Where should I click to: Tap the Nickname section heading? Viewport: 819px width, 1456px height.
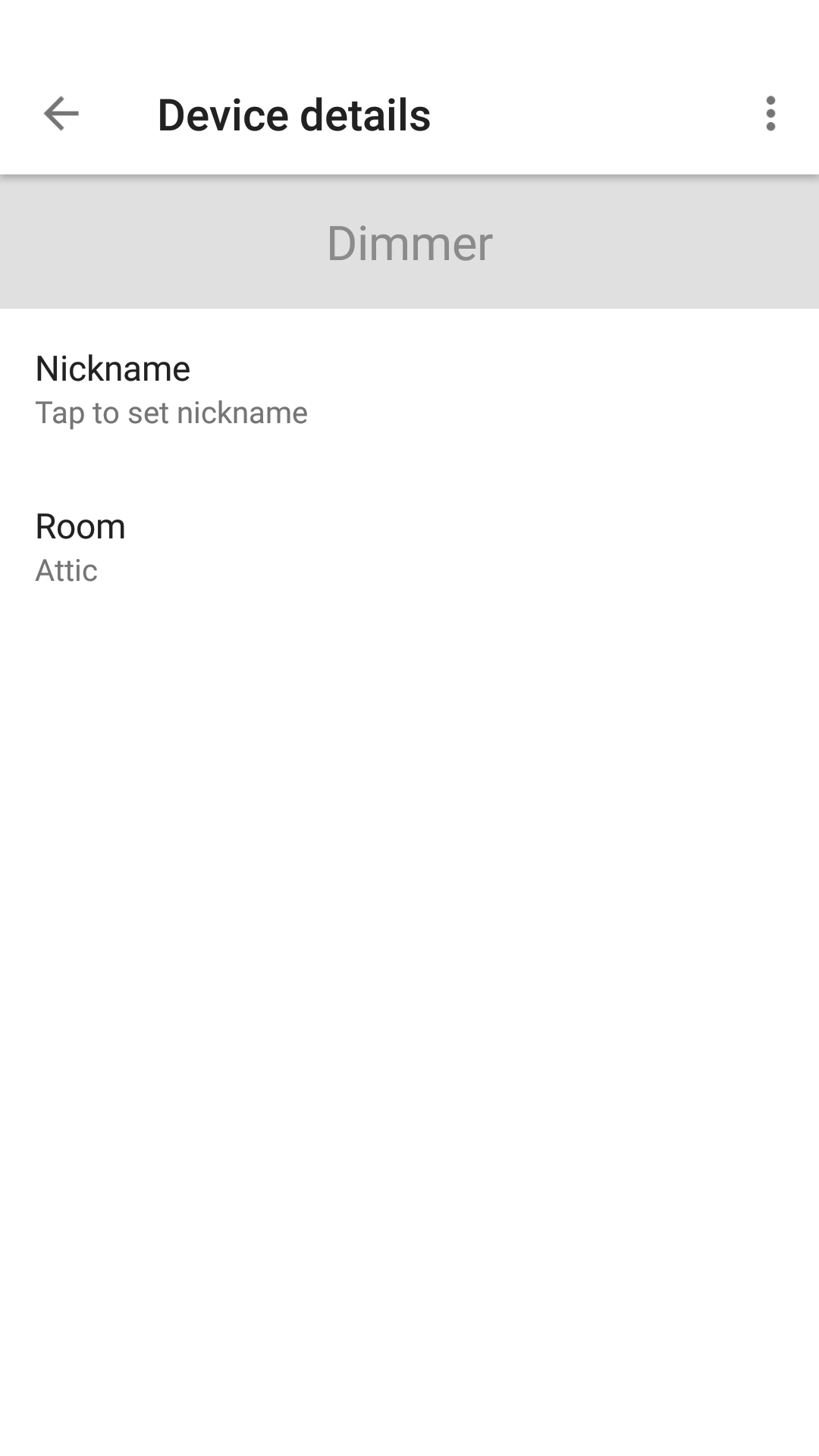(x=113, y=369)
